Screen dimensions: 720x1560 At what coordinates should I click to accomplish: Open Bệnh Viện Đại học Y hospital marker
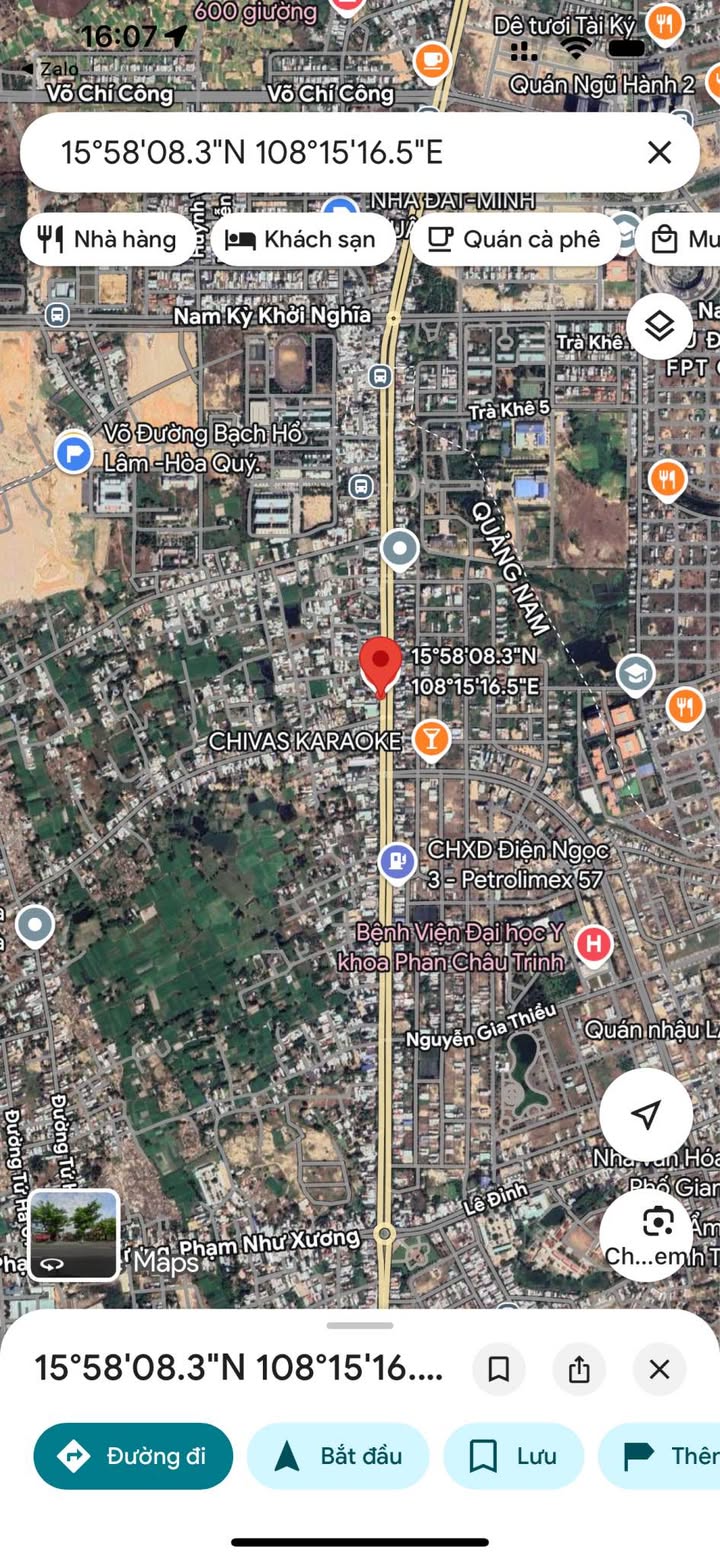tap(594, 943)
